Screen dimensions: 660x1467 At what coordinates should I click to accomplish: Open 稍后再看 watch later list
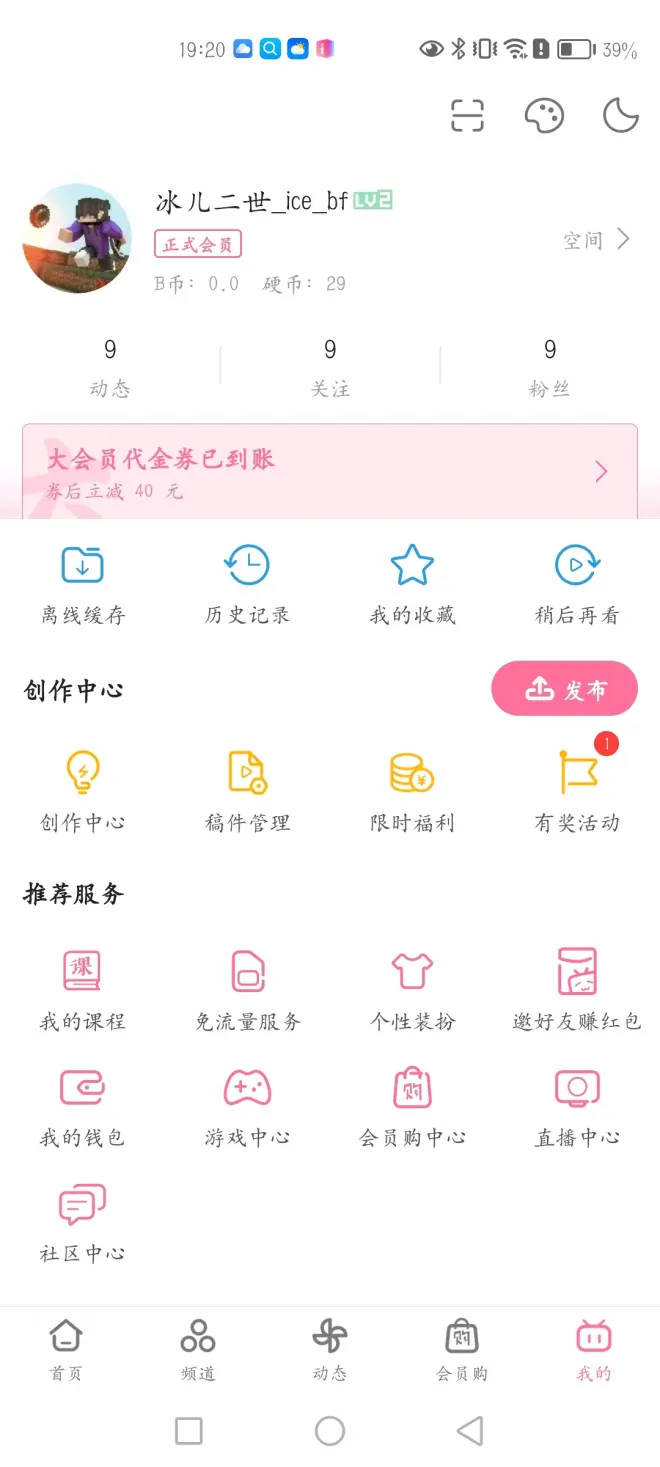[x=577, y=583]
